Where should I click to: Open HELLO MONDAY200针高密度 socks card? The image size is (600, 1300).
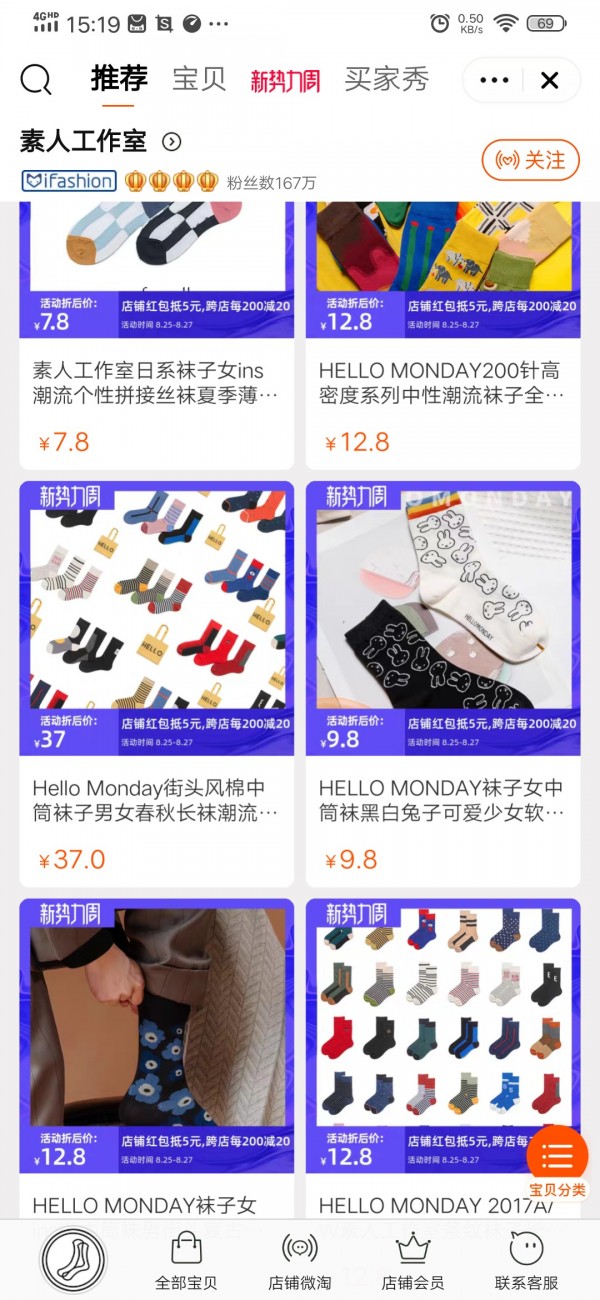tap(442, 384)
